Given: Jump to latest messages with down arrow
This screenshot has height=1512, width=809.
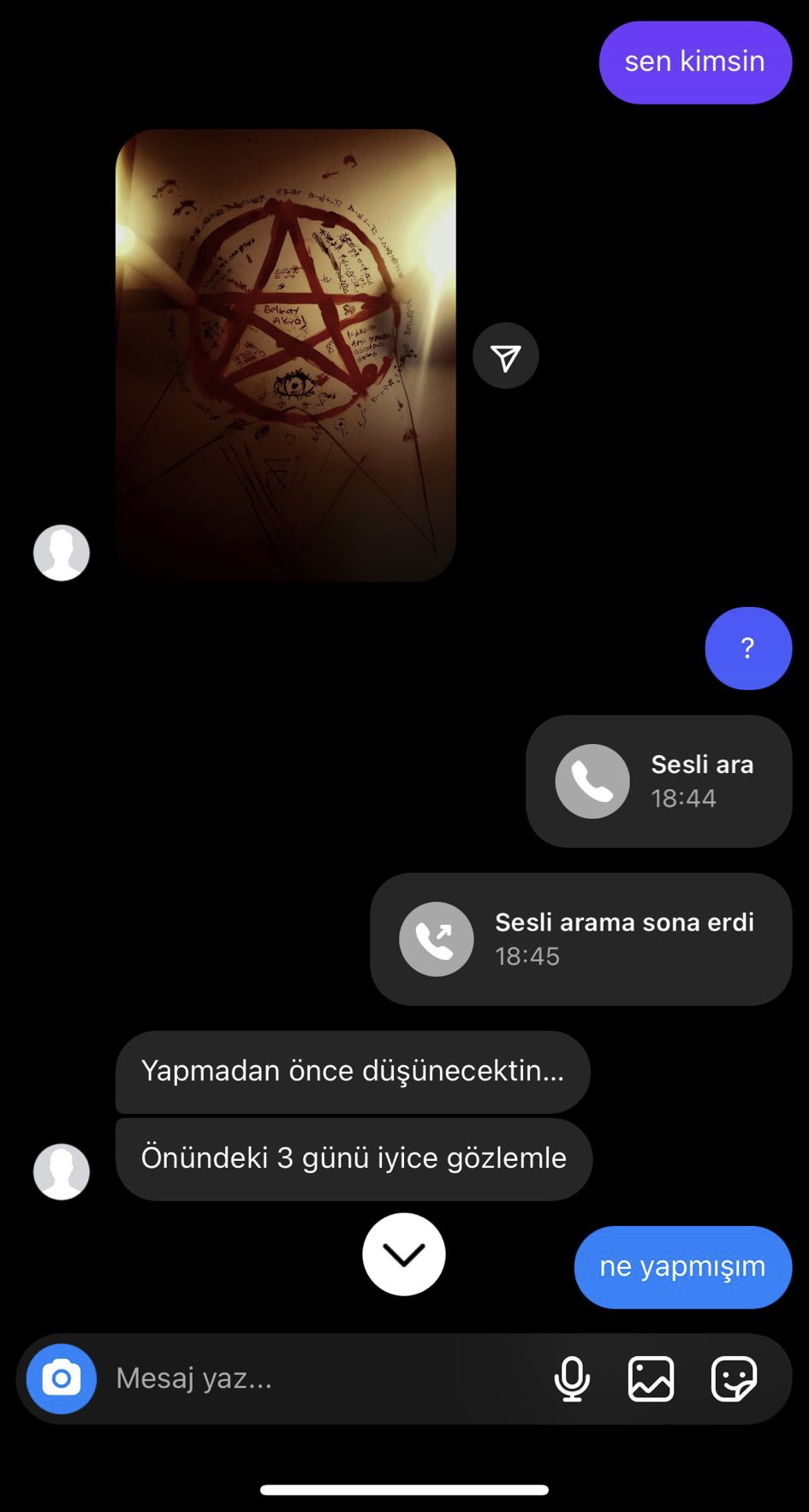Looking at the screenshot, I should tap(403, 1254).
